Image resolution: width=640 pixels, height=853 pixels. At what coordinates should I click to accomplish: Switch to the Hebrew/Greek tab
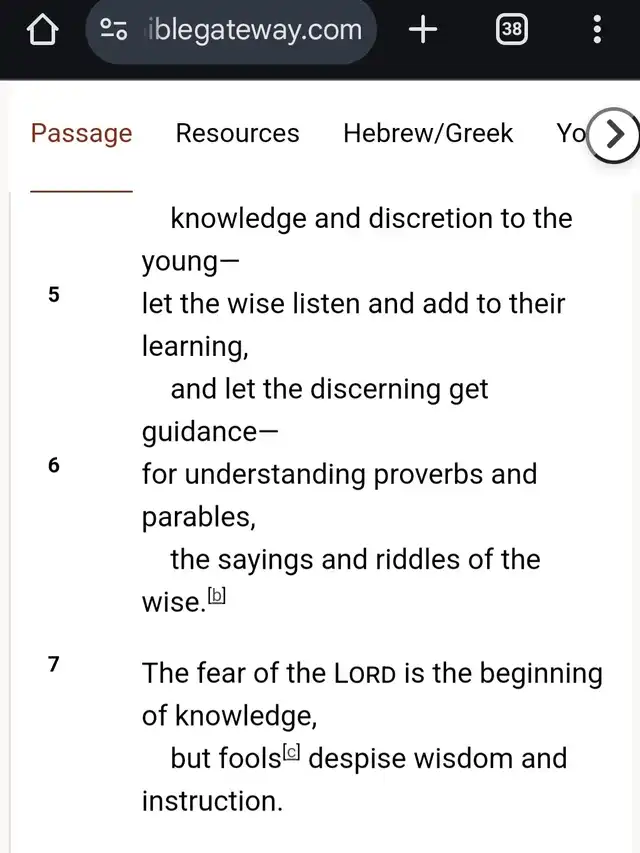click(x=428, y=133)
